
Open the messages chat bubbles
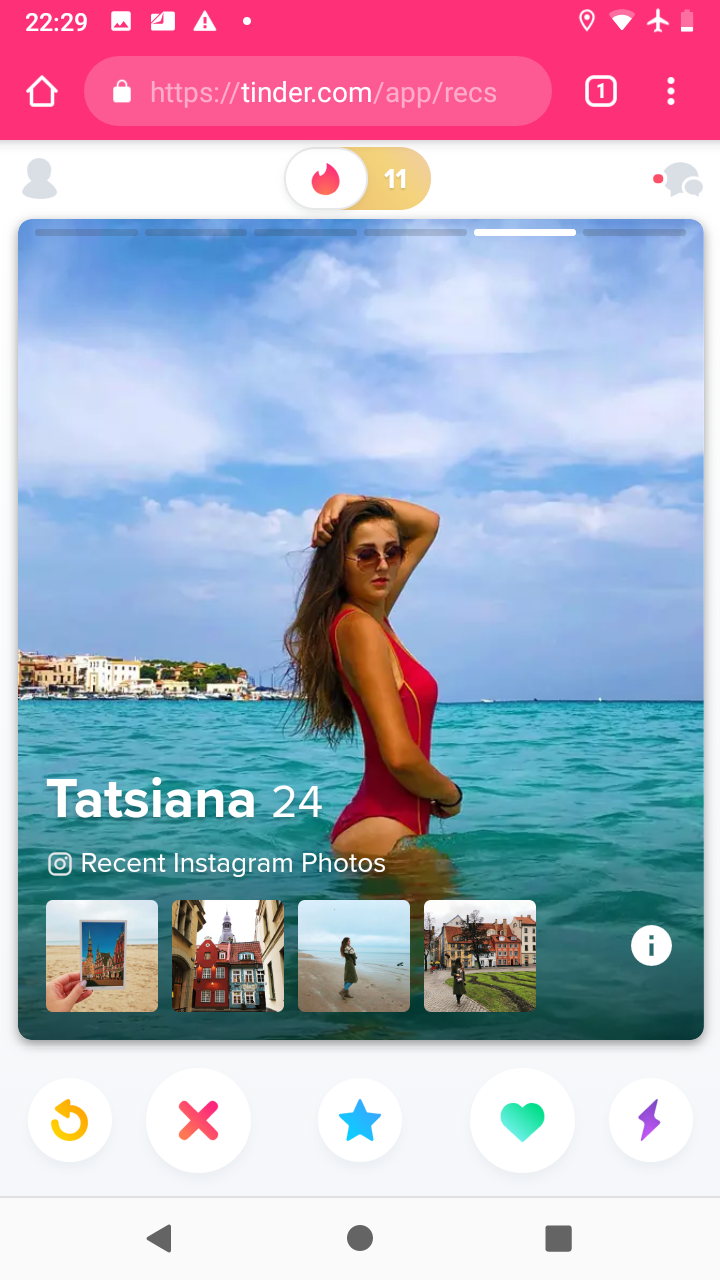point(678,180)
